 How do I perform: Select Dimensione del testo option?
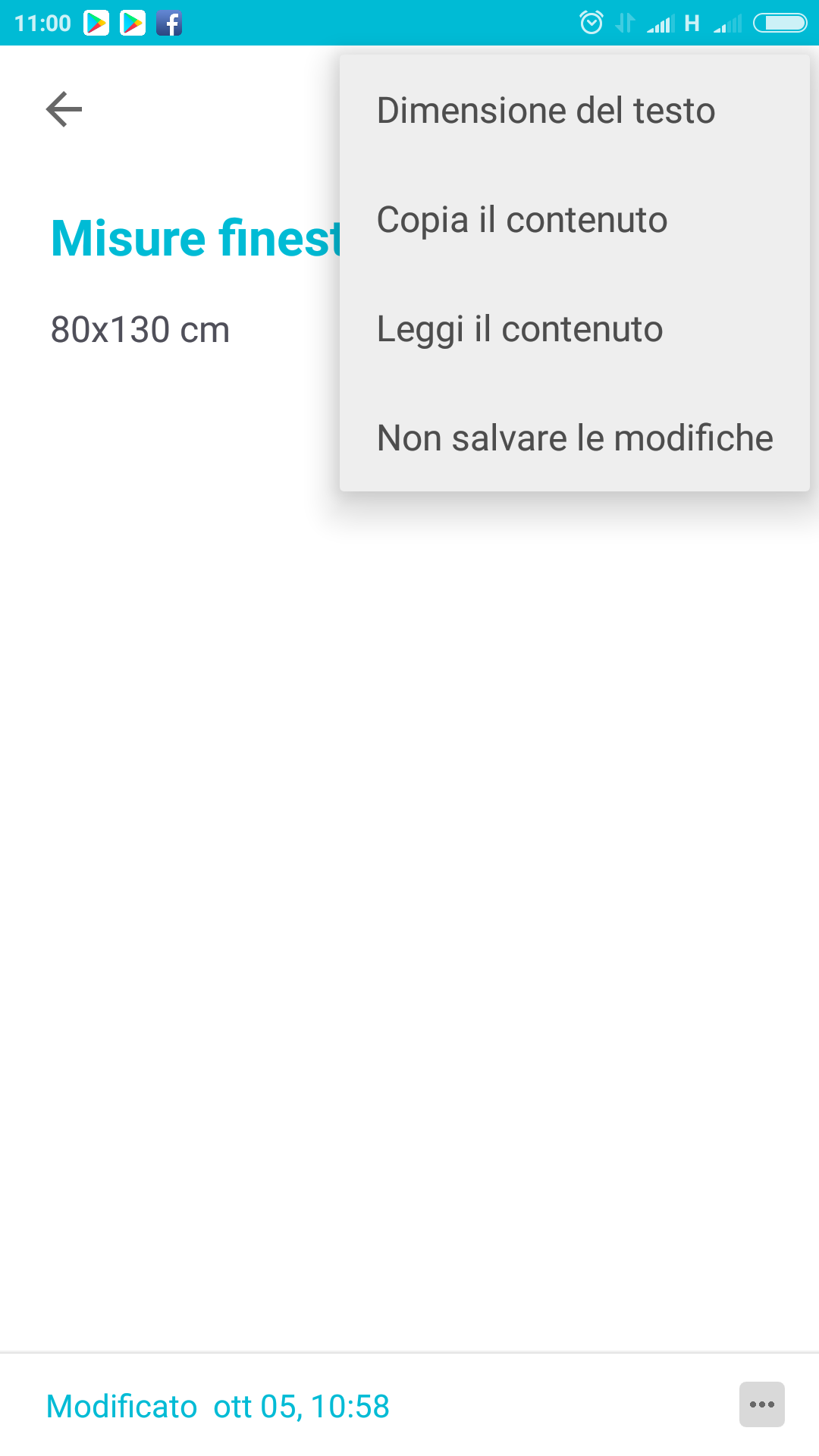point(575,111)
